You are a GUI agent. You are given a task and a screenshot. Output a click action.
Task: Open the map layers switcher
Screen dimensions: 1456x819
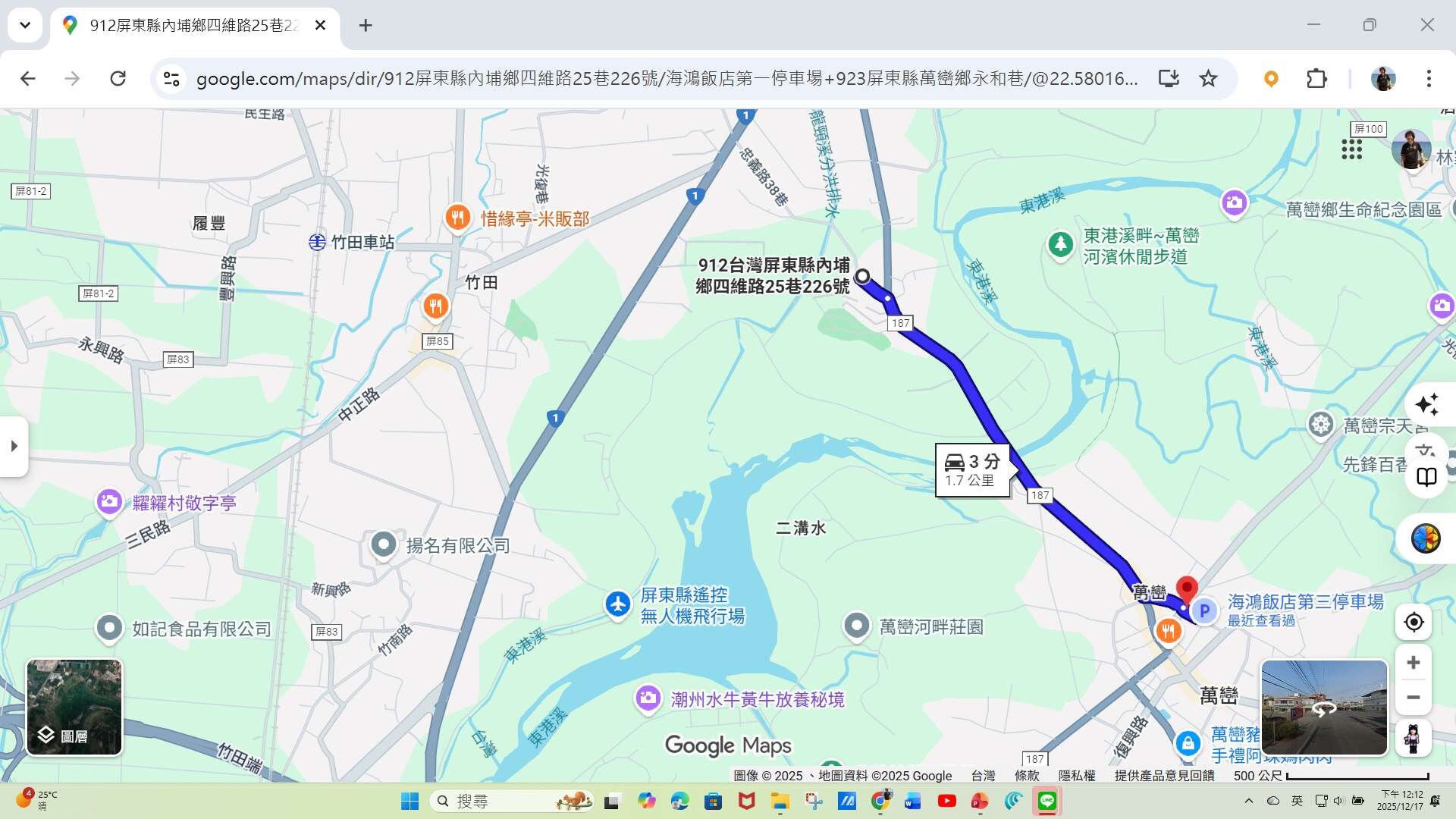pos(74,708)
